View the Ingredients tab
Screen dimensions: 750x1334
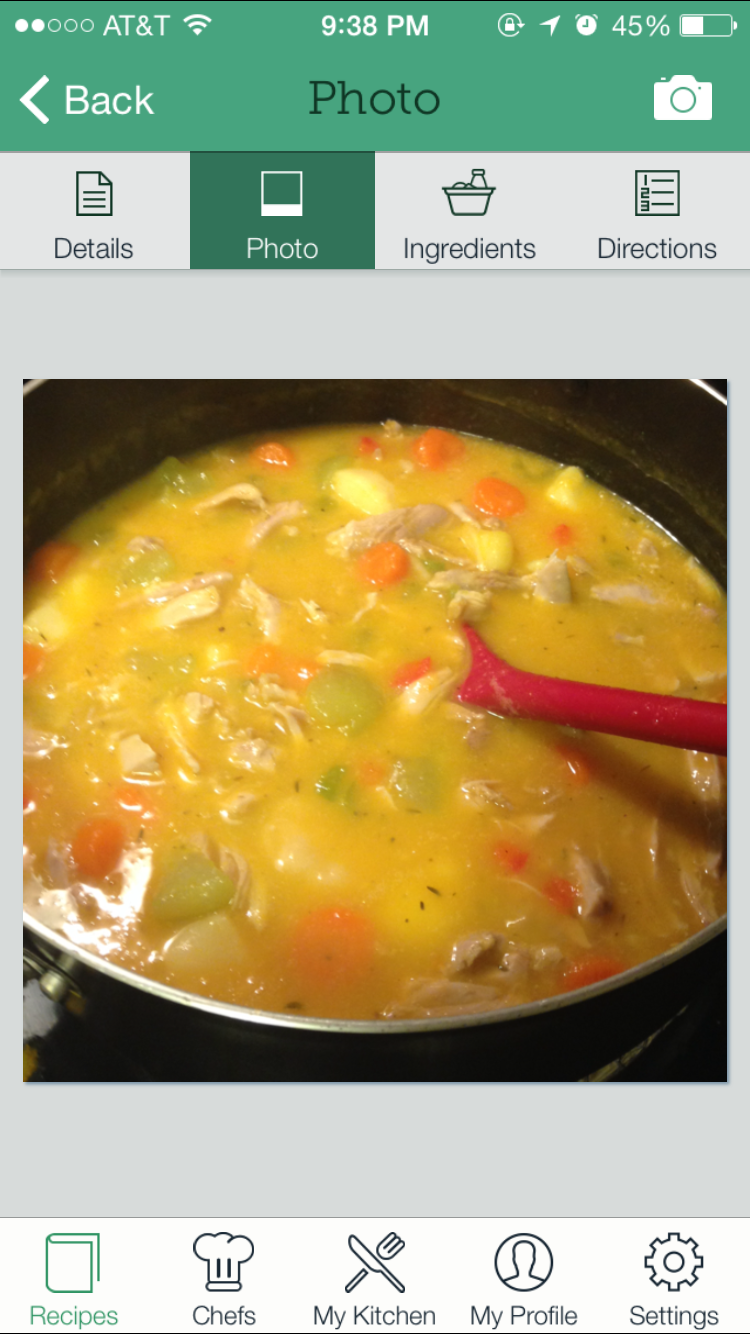pyautogui.click(x=469, y=211)
